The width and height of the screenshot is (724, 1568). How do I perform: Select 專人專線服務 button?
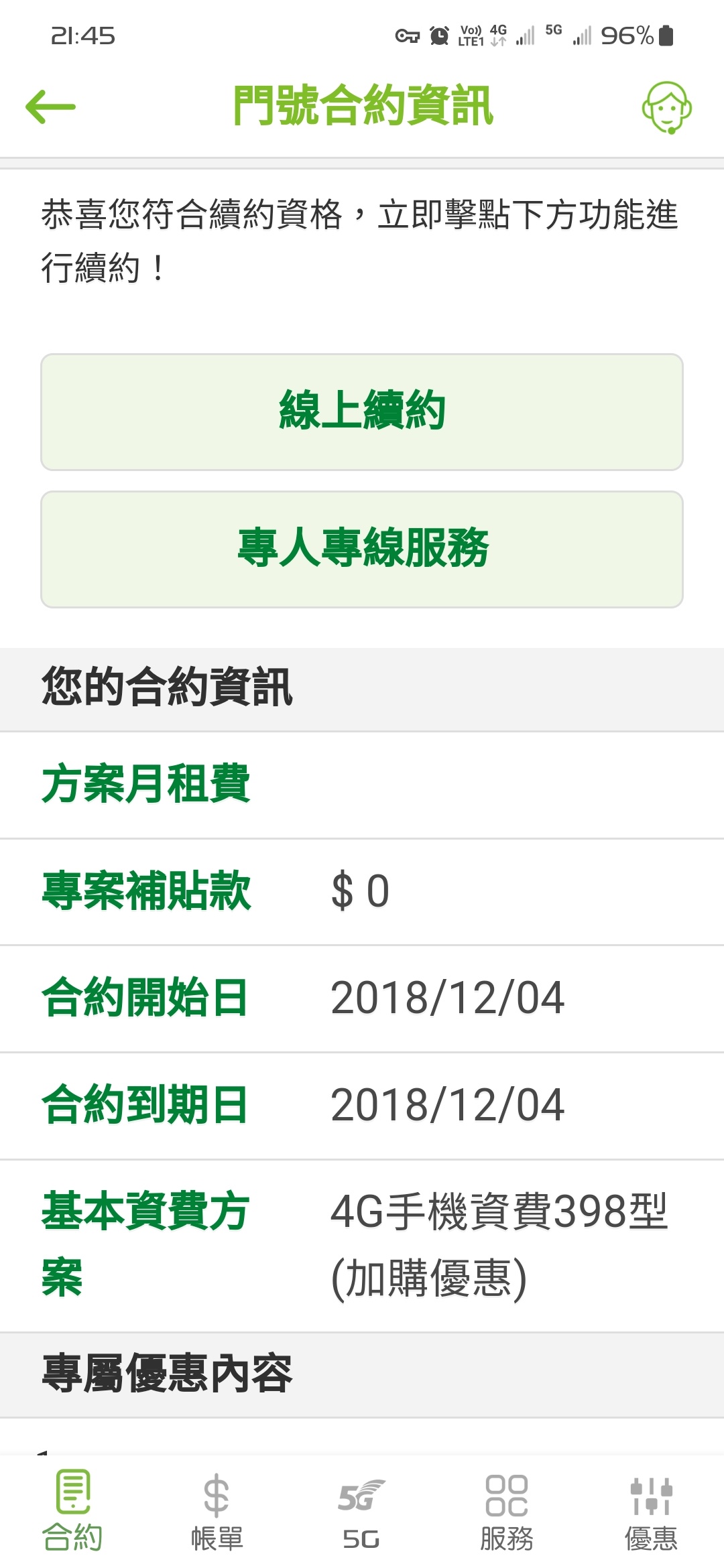click(x=362, y=549)
